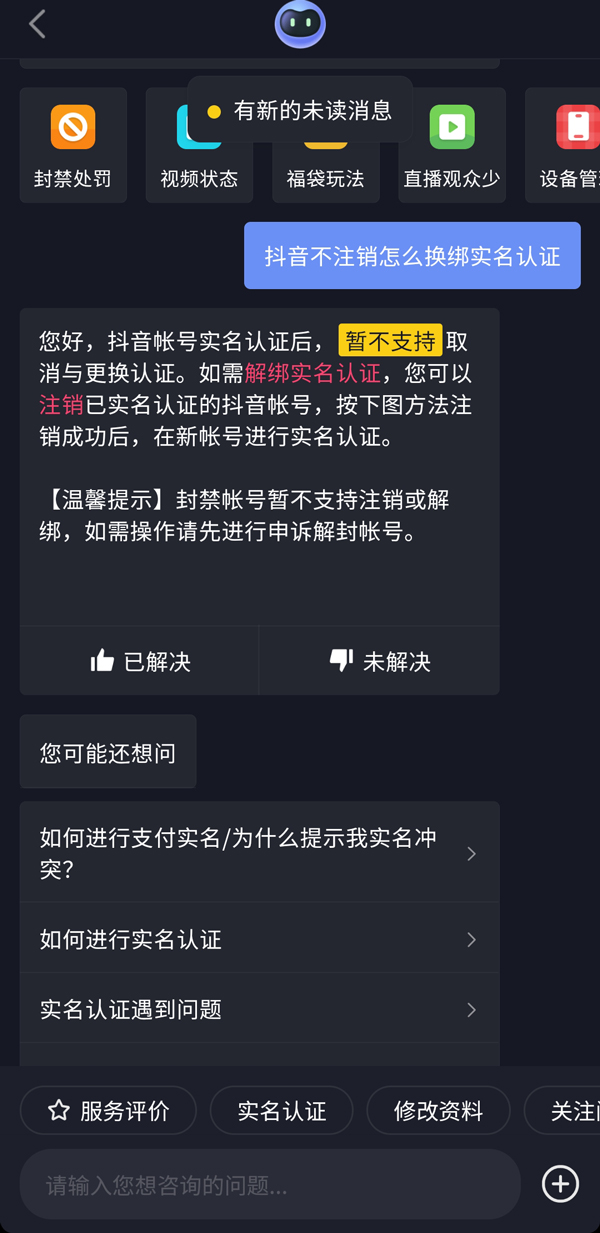The height and width of the screenshot is (1233, 600).
Task: Open question 如何进行支付实名/为什么提示我实名冲突
Action: 259,853
